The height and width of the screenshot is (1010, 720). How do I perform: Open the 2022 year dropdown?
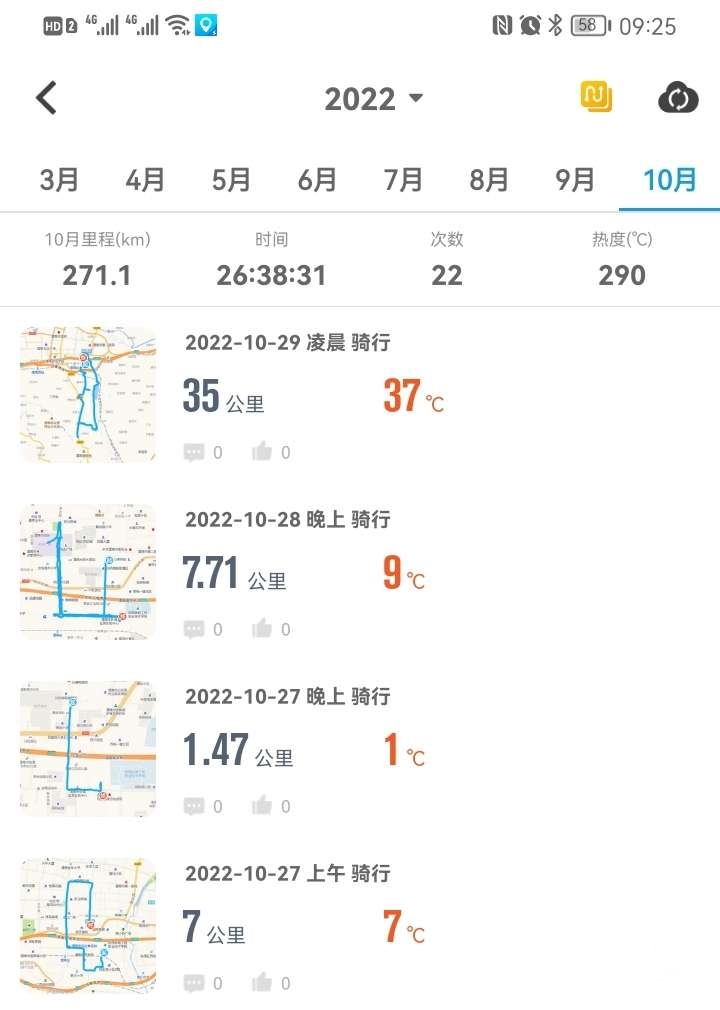[374, 99]
